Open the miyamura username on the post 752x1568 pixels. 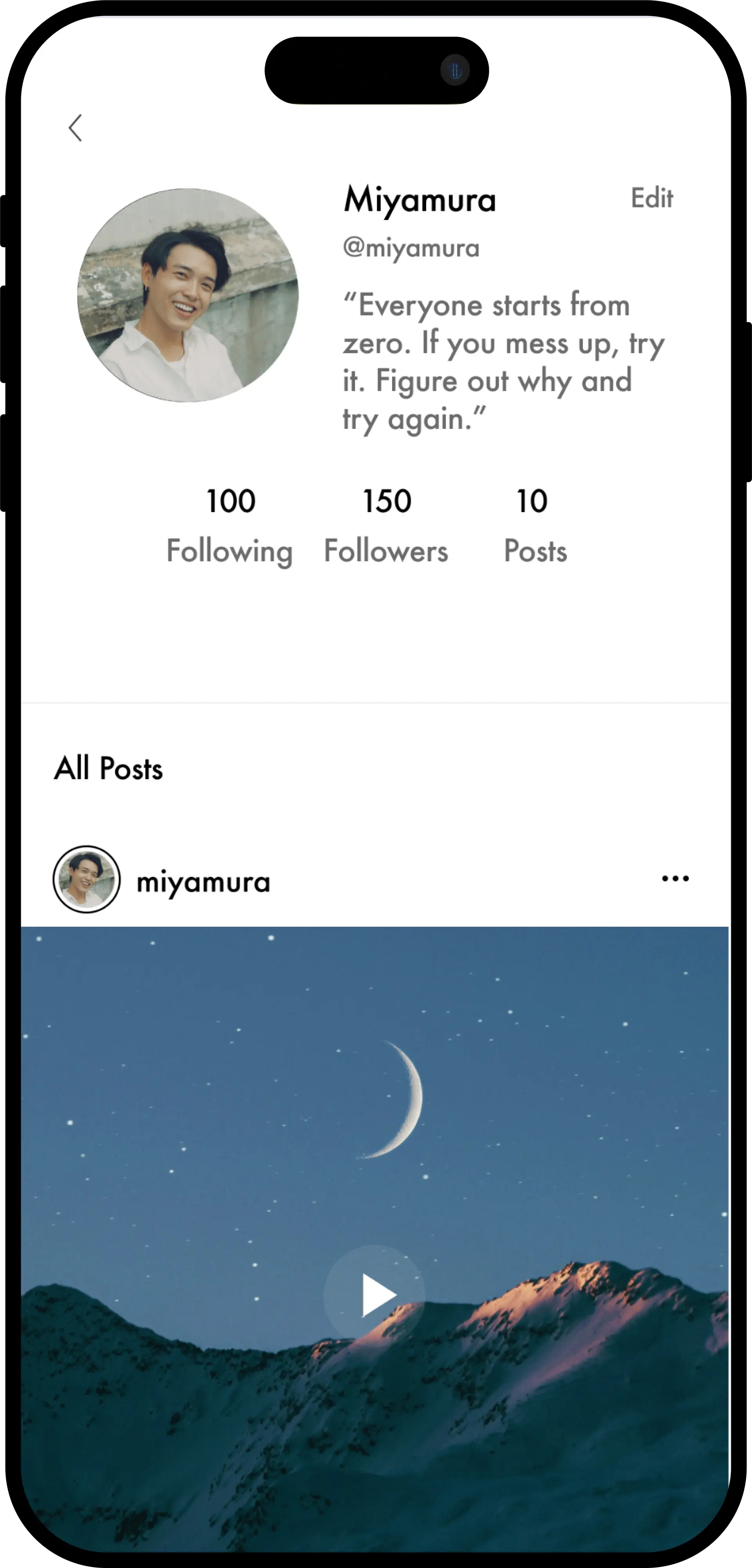pyautogui.click(x=203, y=882)
